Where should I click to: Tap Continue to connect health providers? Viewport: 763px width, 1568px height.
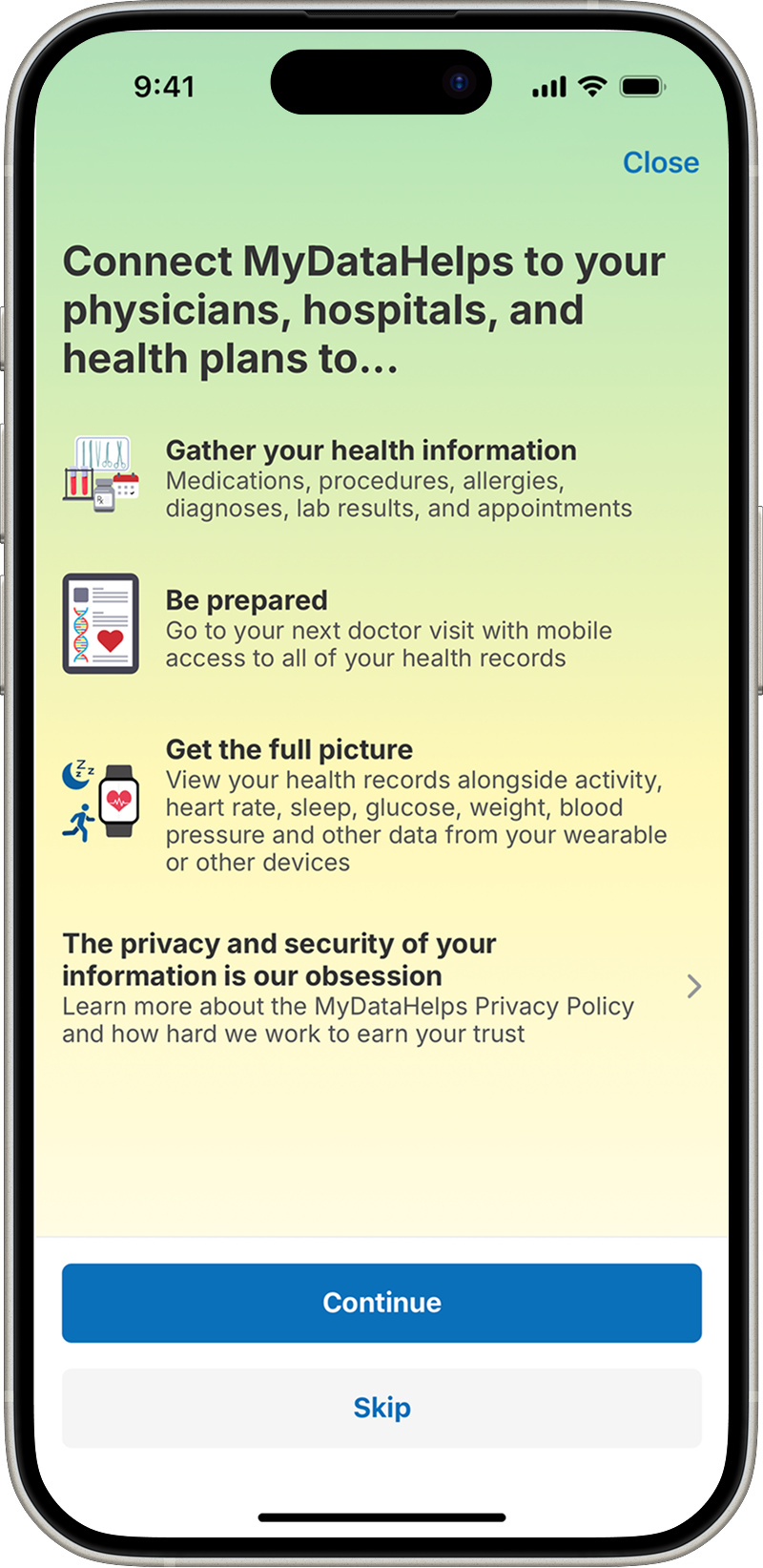(x=381, y=1303)
